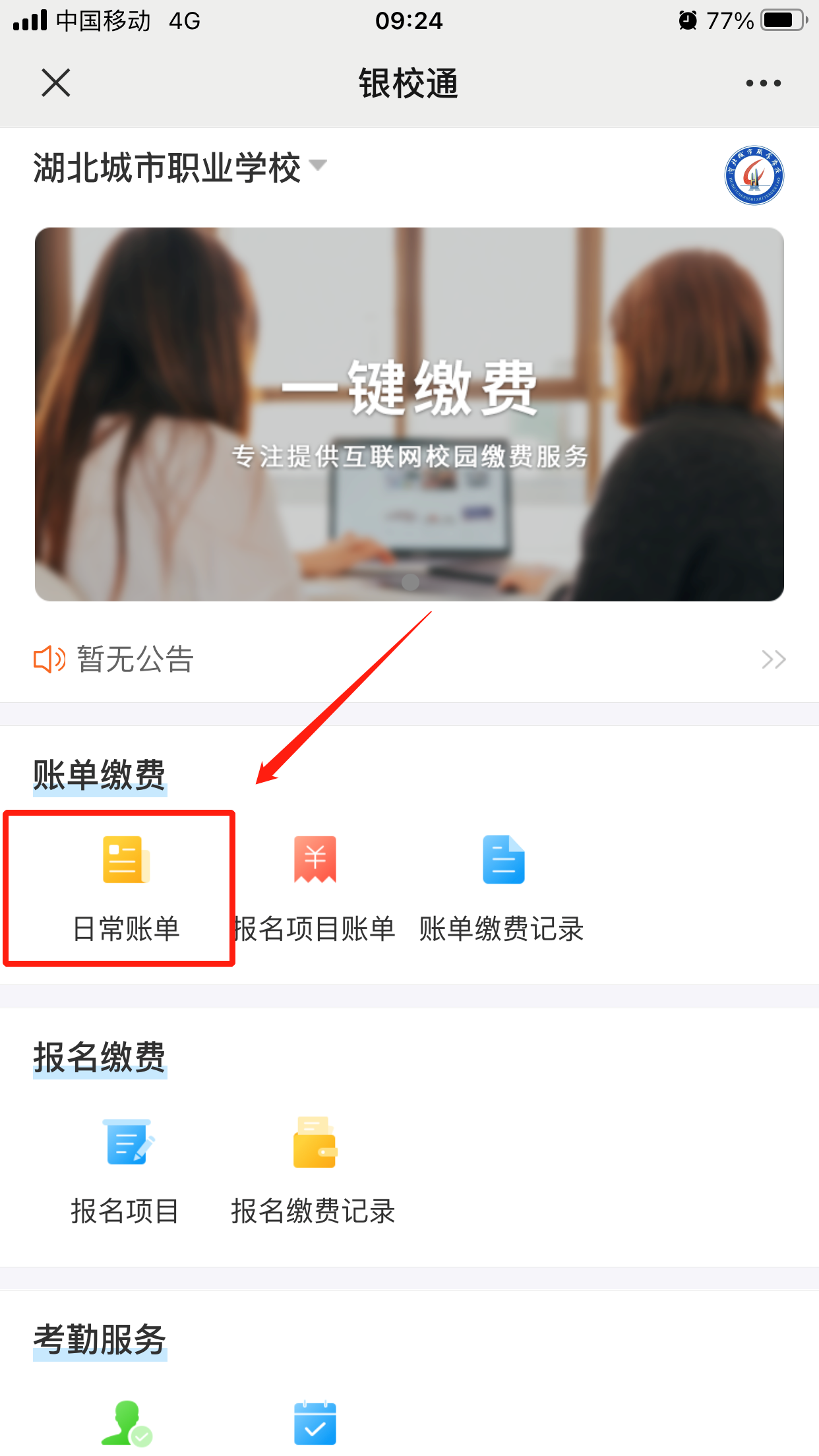Expand the 湖北城市职业学校 school selector
This screenshot has height=1456, width=819.
click(x=179, y=167)
